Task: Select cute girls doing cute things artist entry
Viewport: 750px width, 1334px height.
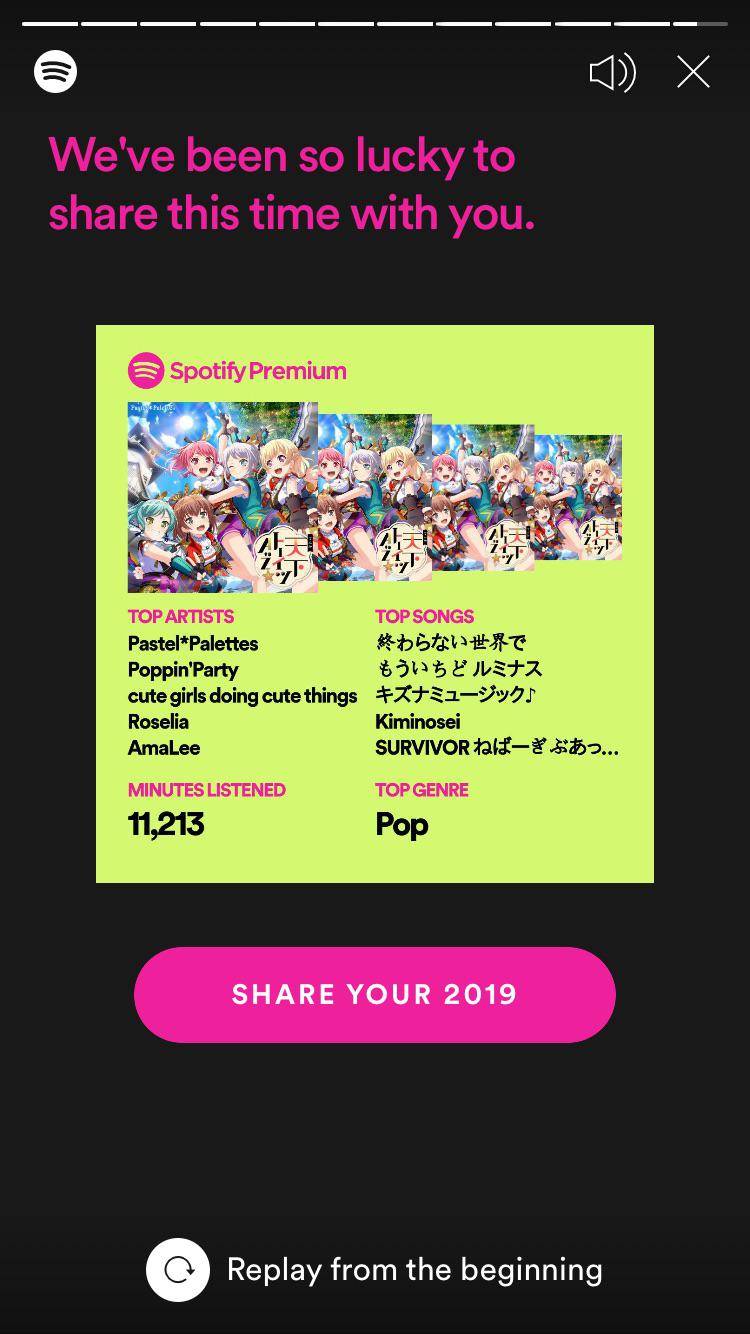Action: click(243, 695)
